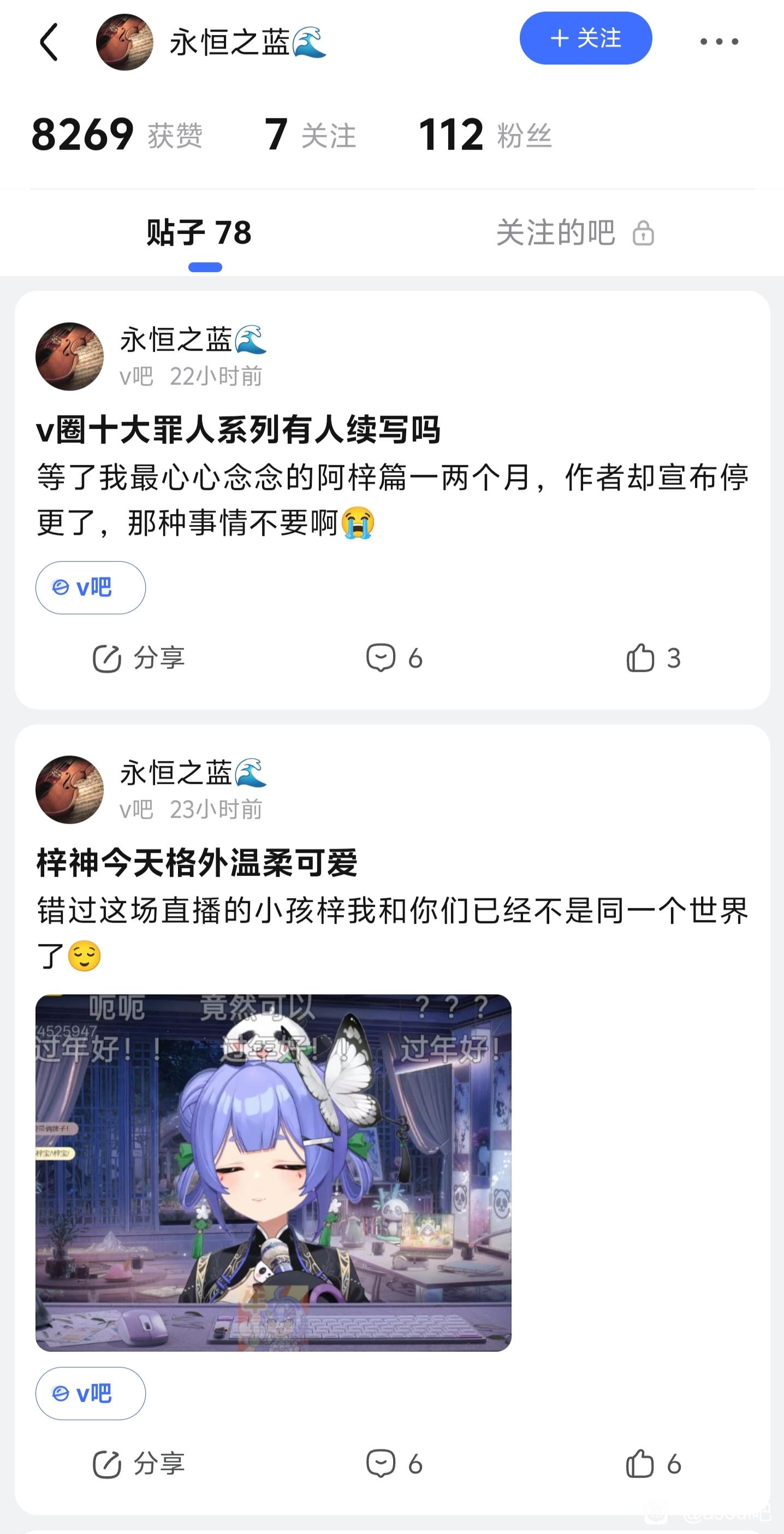View the livestream image in 梓神 post
This screenshot has height=1534, width=784.
(273, 1173)
